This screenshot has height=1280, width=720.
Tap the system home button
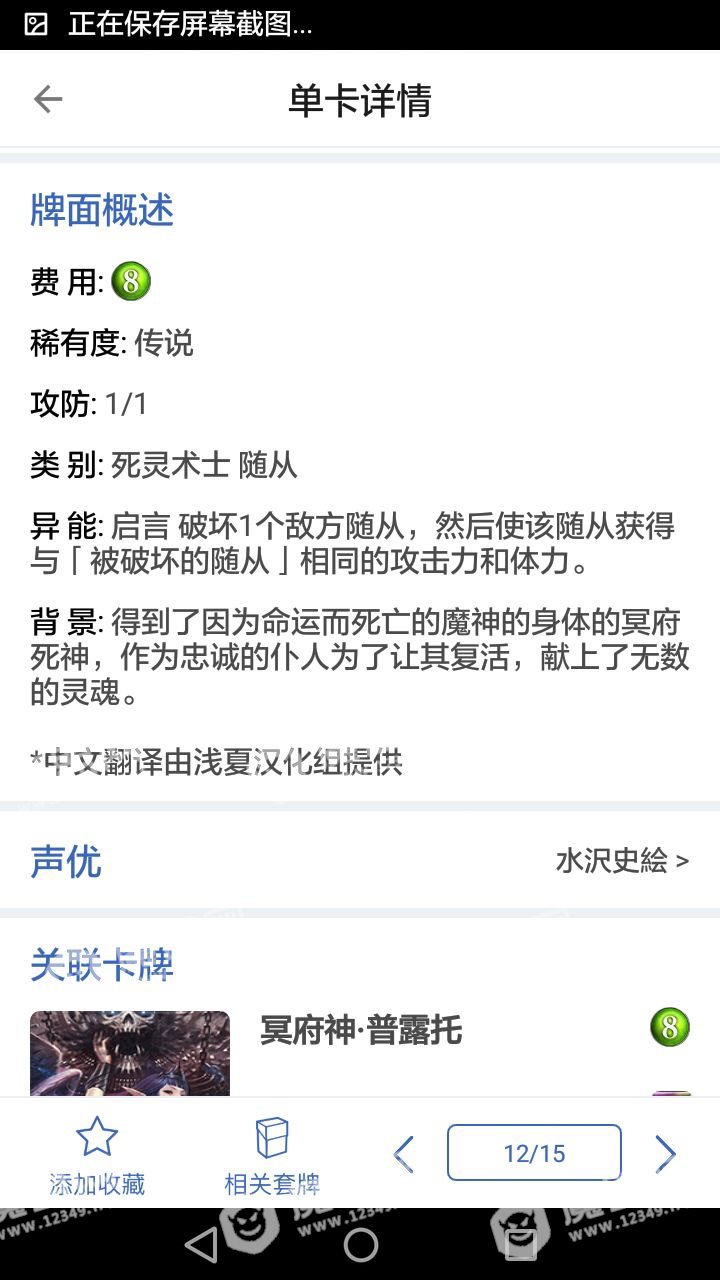[x=360, y=1245]
